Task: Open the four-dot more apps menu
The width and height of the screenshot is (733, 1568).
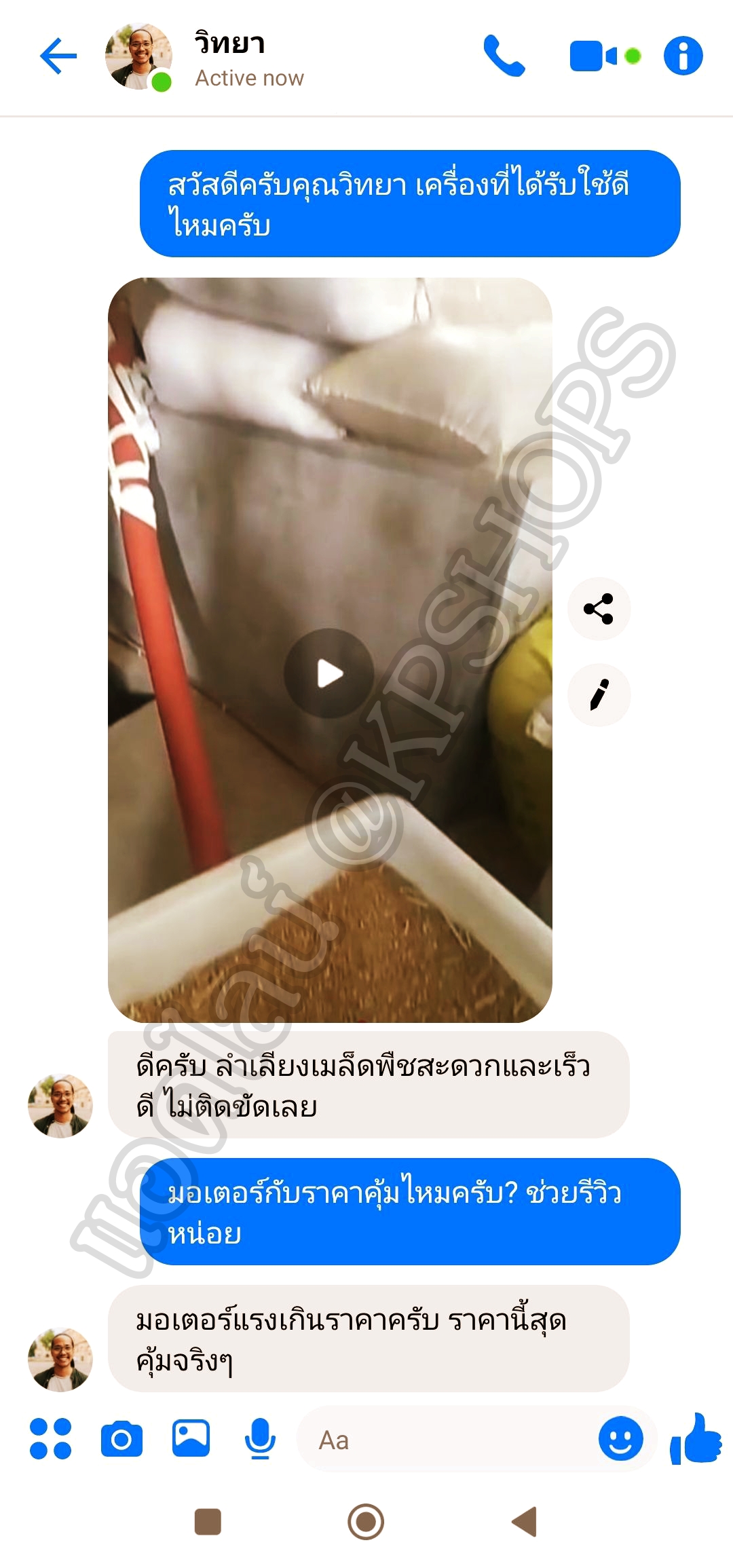Action: point(51,1438)
